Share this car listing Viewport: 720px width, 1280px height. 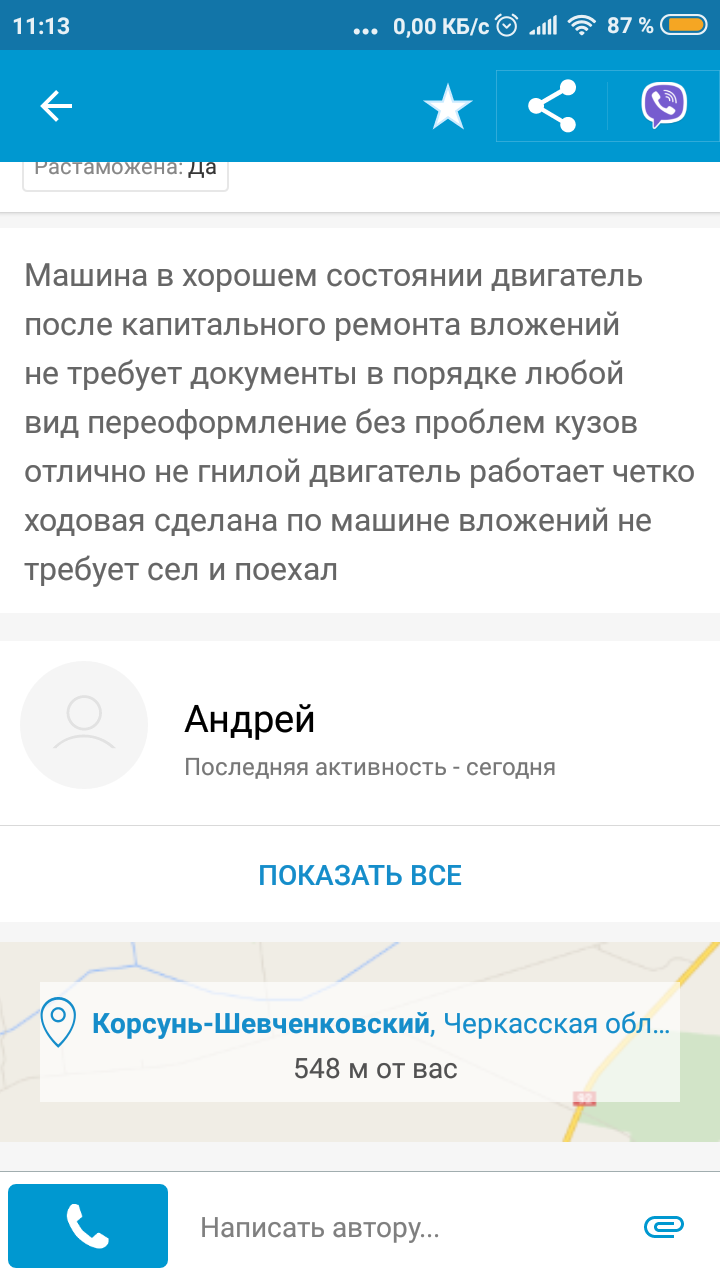tap(552, 106)
